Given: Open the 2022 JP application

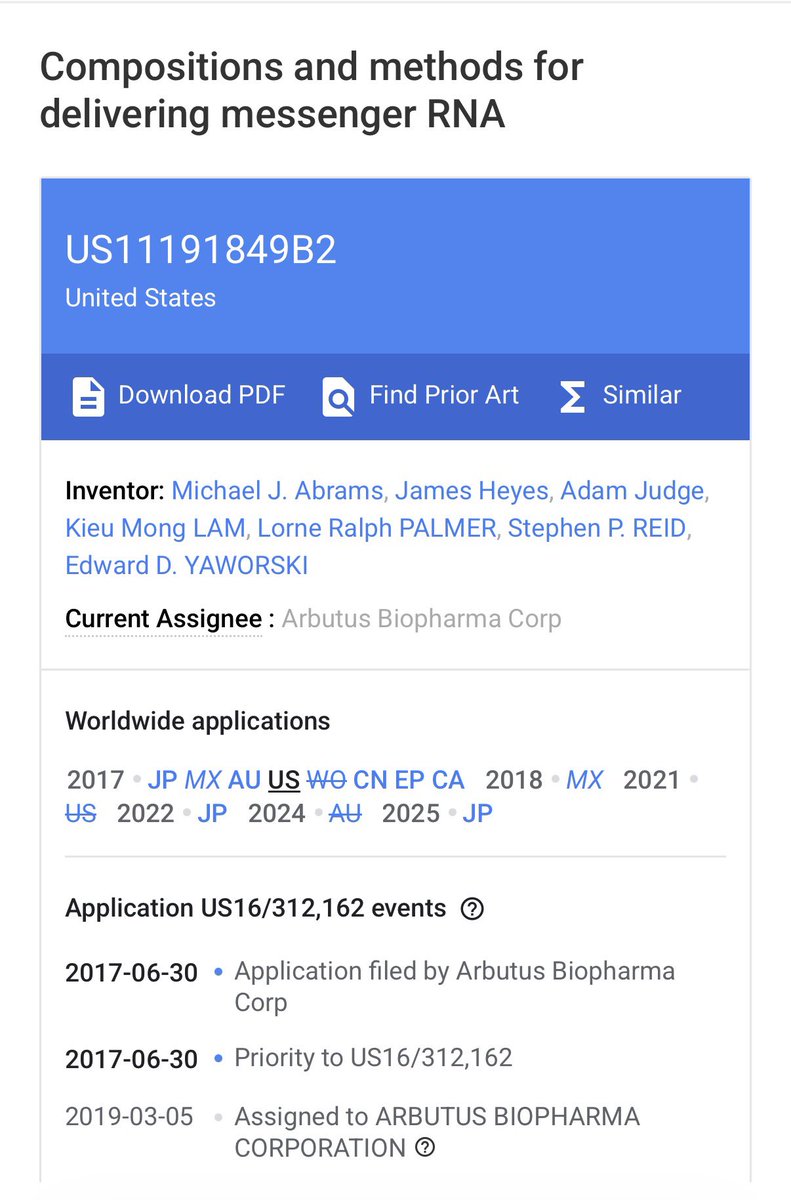Looking at the screenshot, I should tap(212, 813).
